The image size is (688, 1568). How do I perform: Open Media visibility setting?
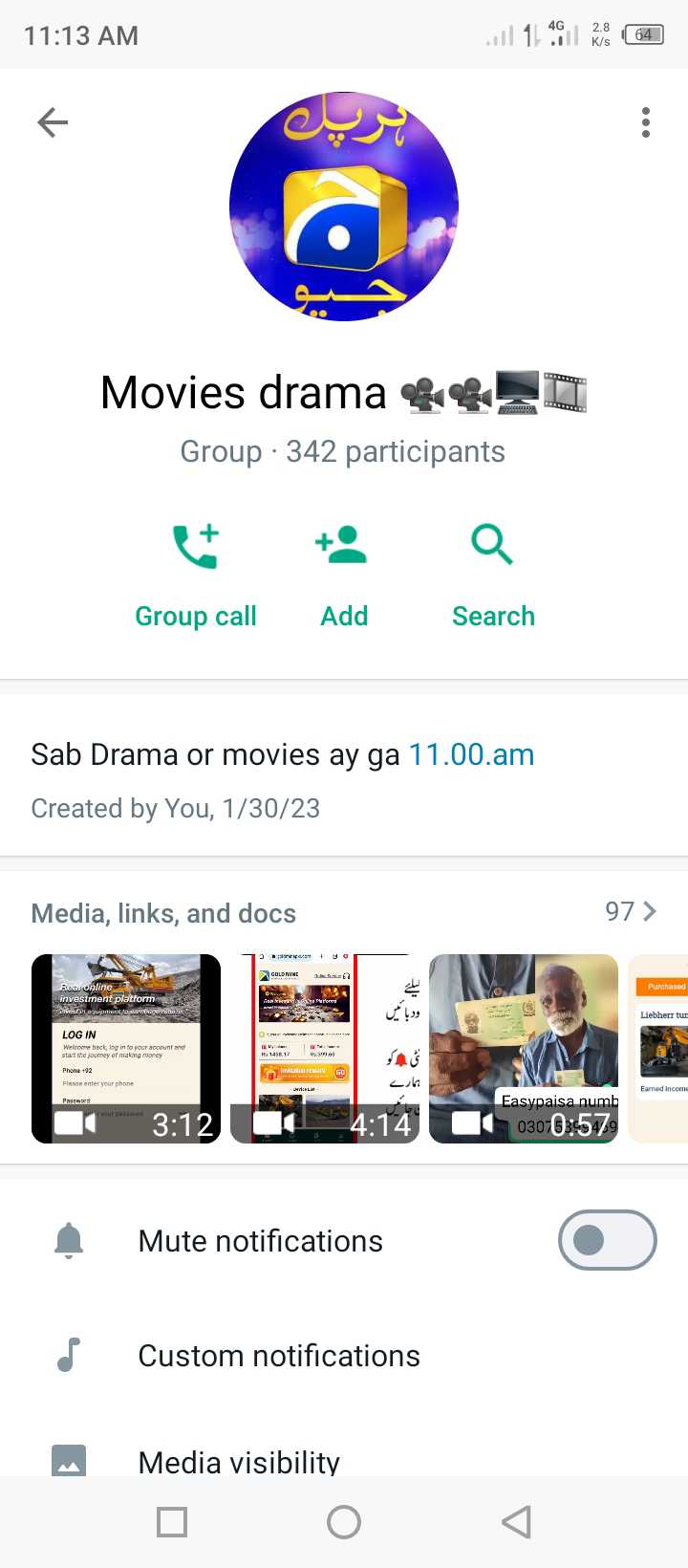tap(344, 1457)
